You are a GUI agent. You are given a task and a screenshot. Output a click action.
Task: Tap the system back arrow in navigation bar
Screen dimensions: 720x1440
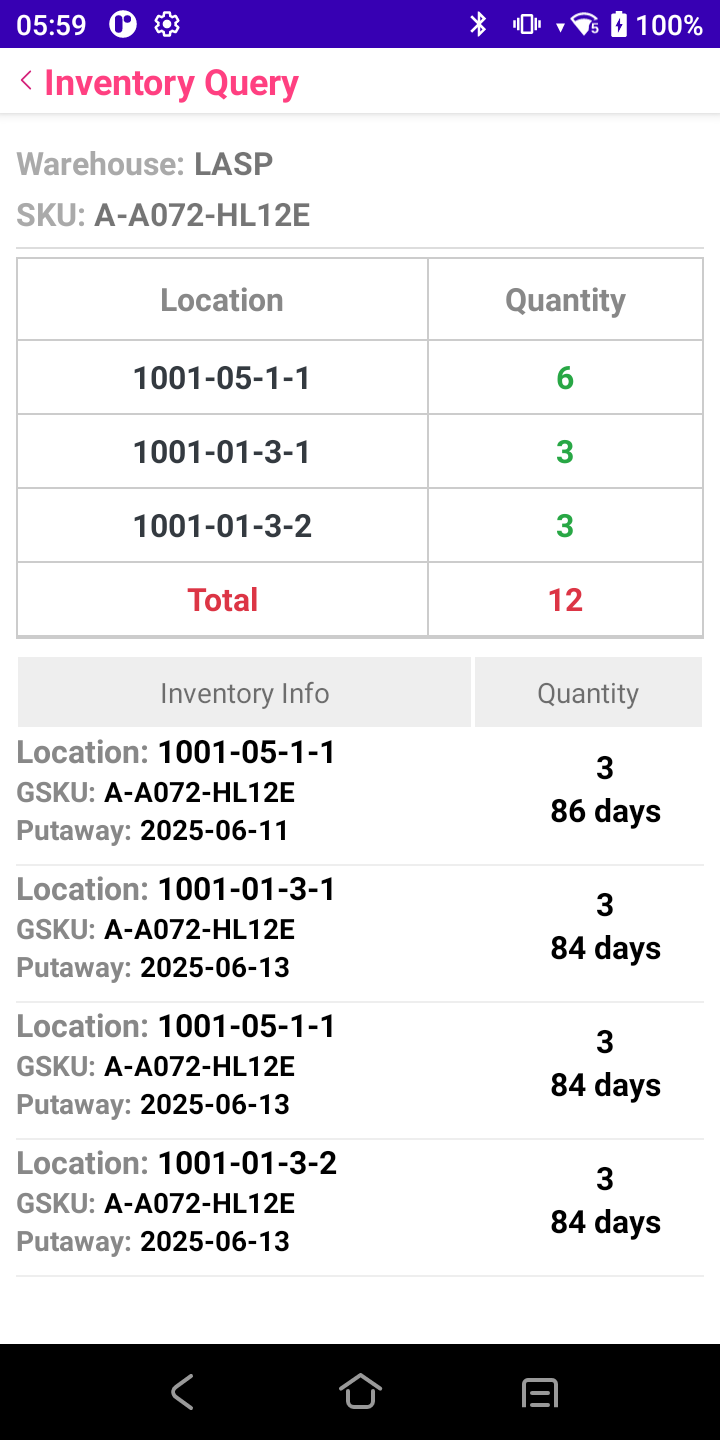(181, 1391)
